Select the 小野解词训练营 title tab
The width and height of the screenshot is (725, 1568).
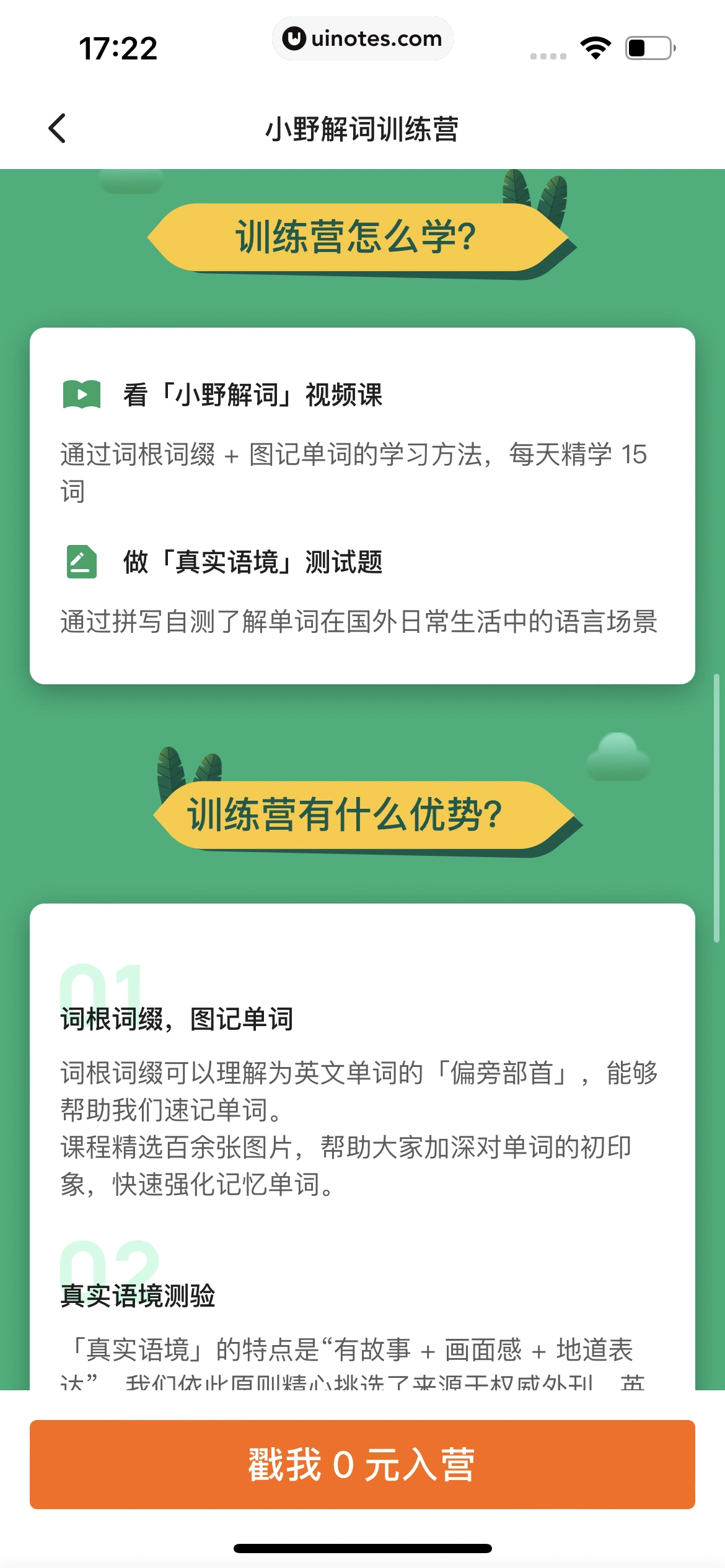362,130
